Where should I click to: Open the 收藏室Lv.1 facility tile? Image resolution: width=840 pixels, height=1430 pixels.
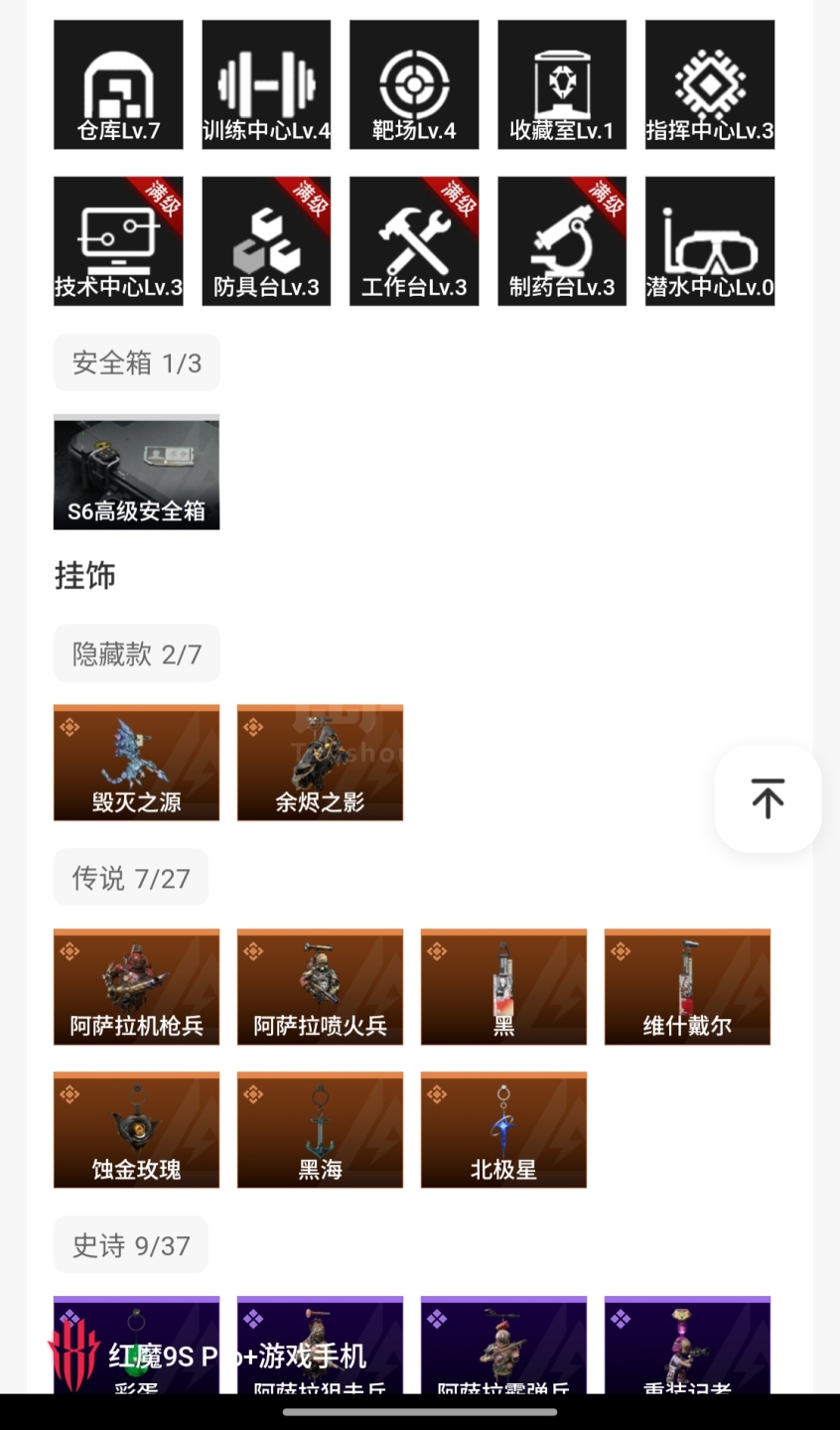(x=562, y=84)
